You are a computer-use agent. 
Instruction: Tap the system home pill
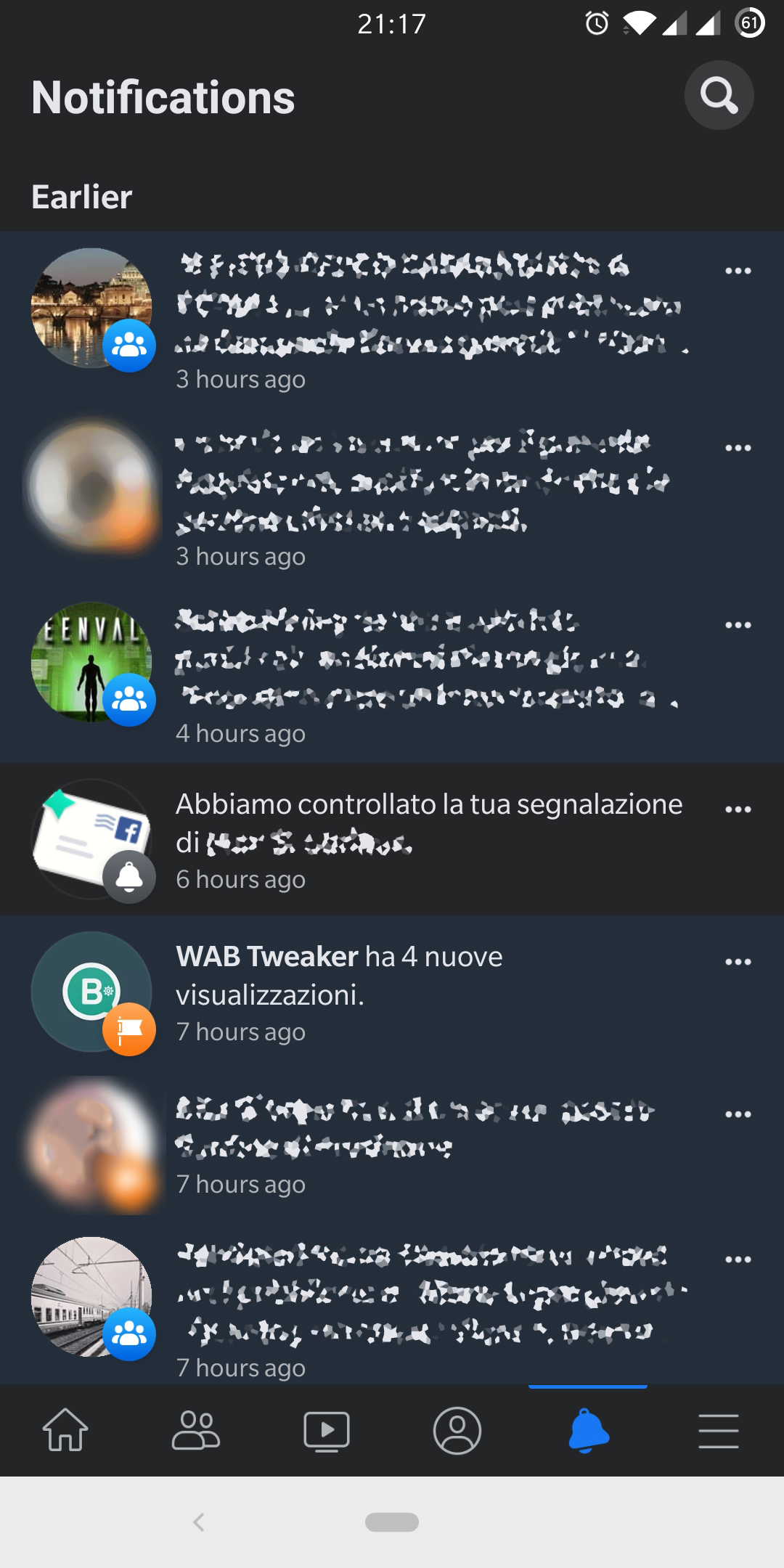(392, 1522)
